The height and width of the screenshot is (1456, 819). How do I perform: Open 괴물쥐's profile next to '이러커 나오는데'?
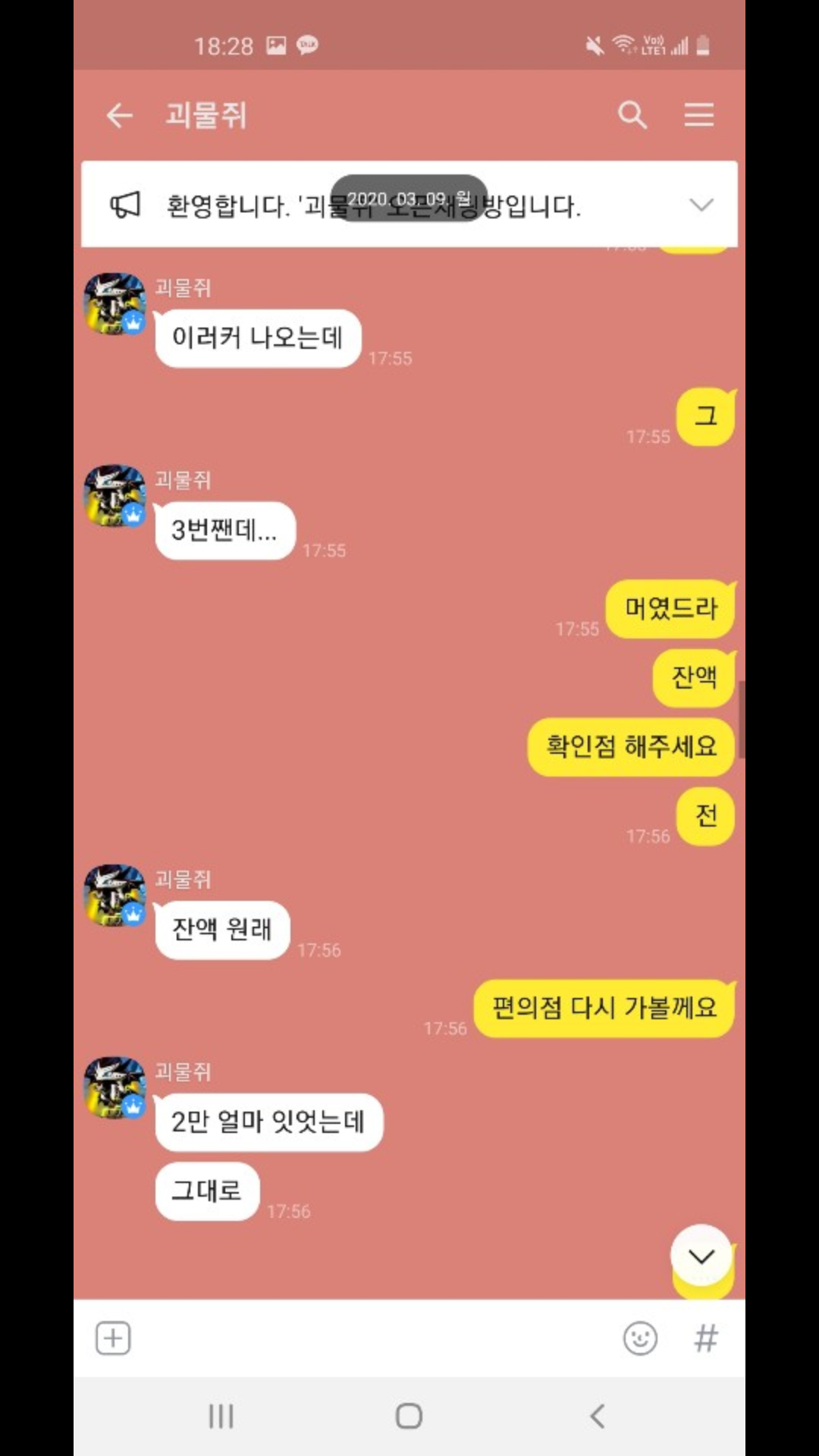(115, 304)
